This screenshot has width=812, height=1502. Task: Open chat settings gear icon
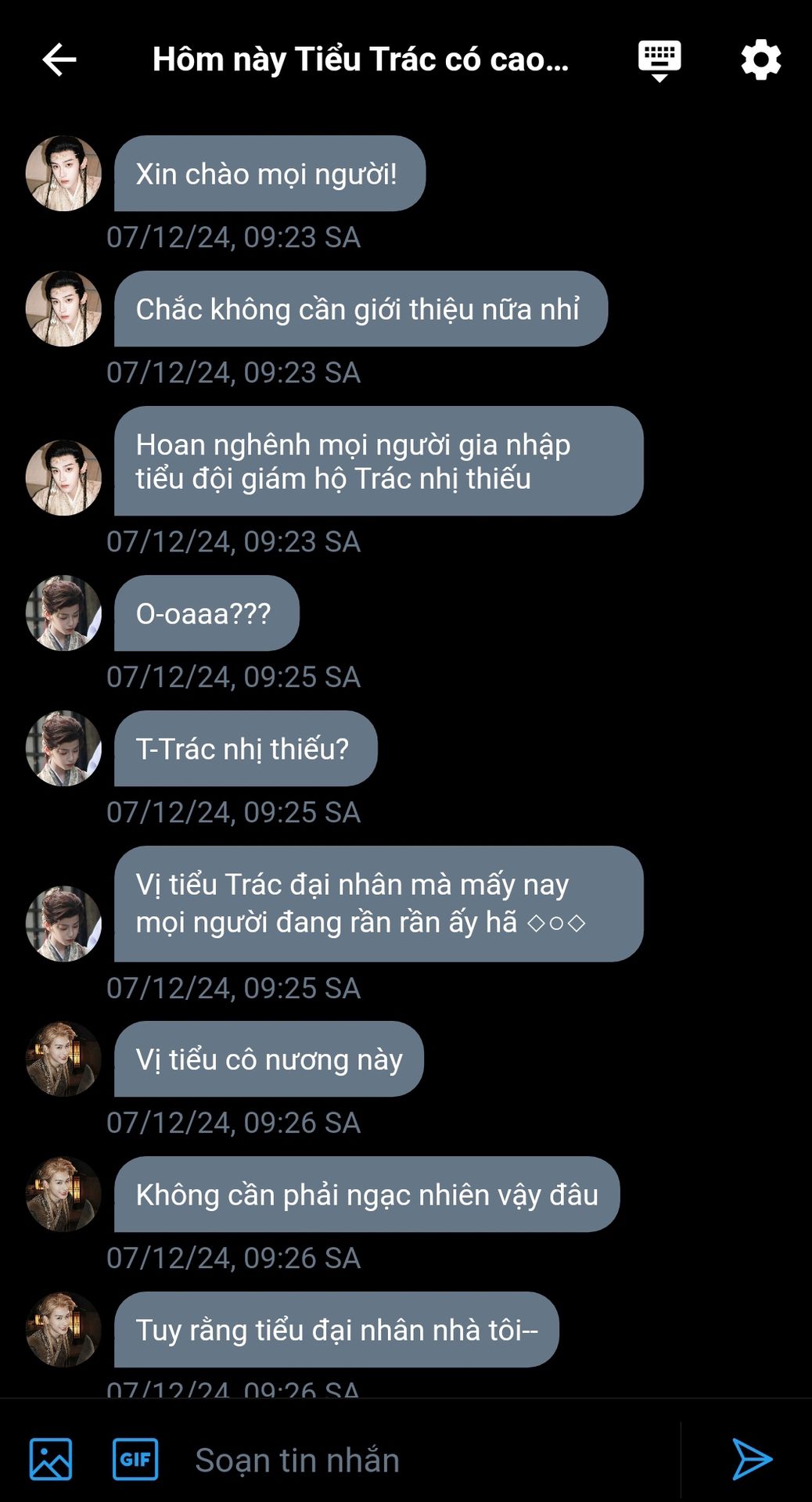point(760,59)
